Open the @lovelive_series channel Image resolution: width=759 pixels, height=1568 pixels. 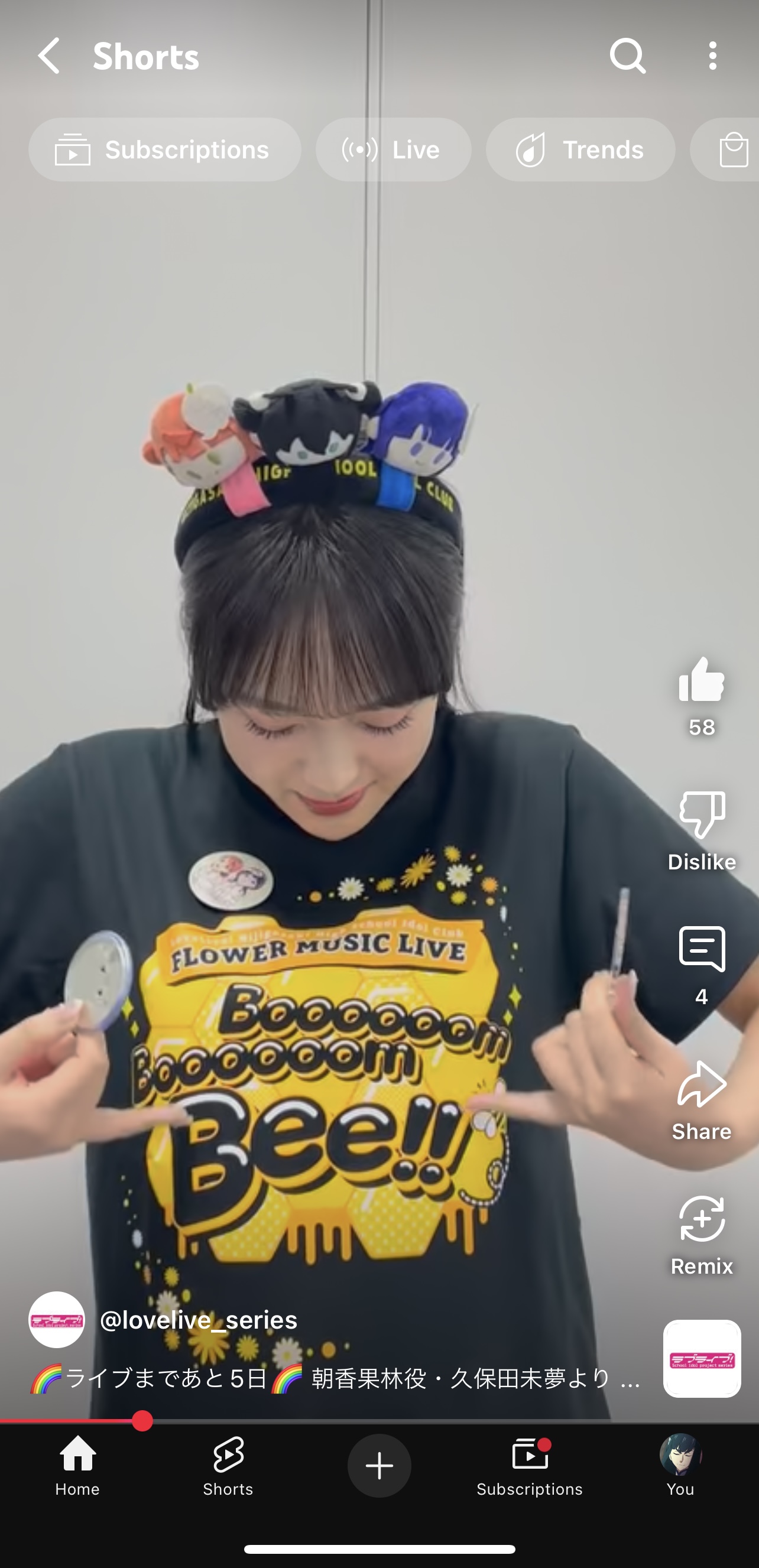(x=198, y=1320)
